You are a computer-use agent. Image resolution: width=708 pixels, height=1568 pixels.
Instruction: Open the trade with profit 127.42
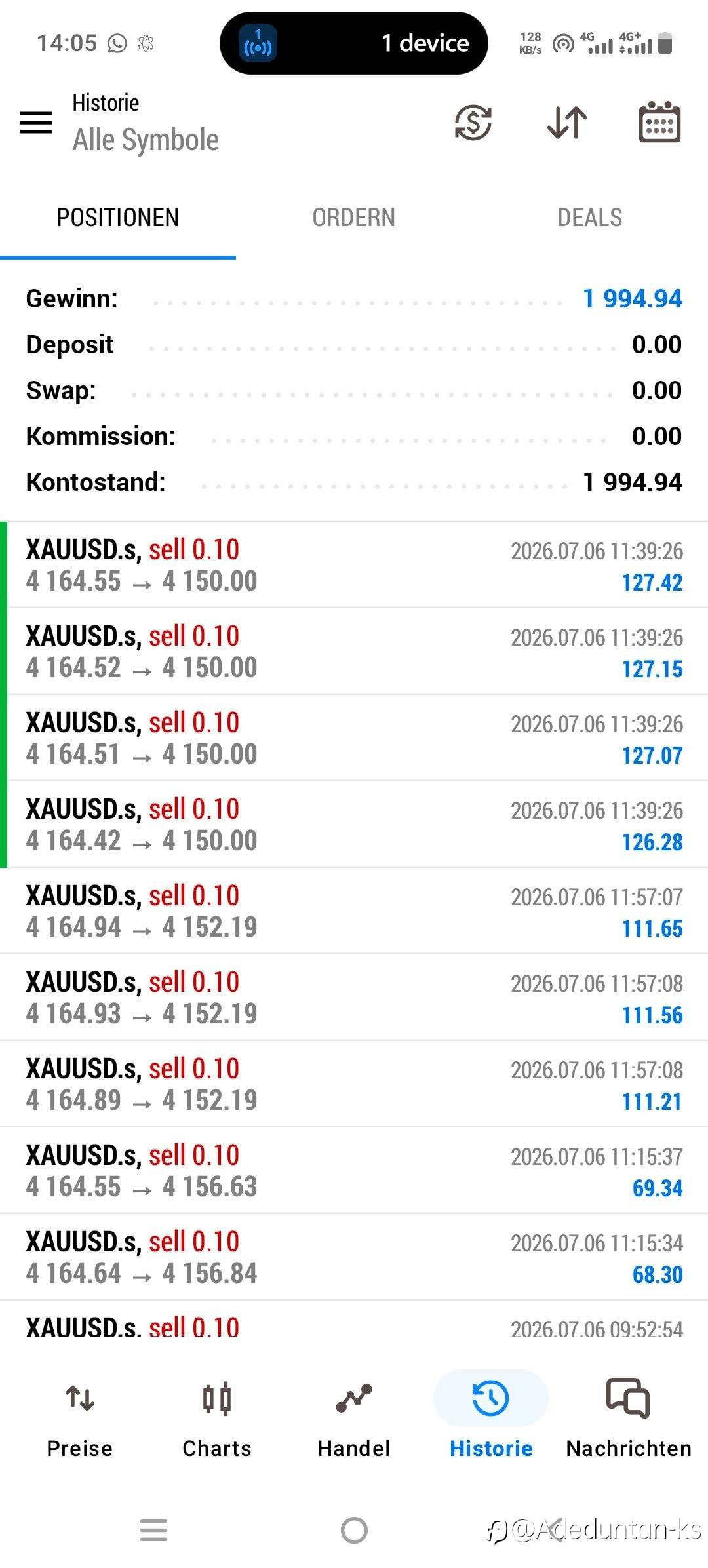[x=354, y=565]
